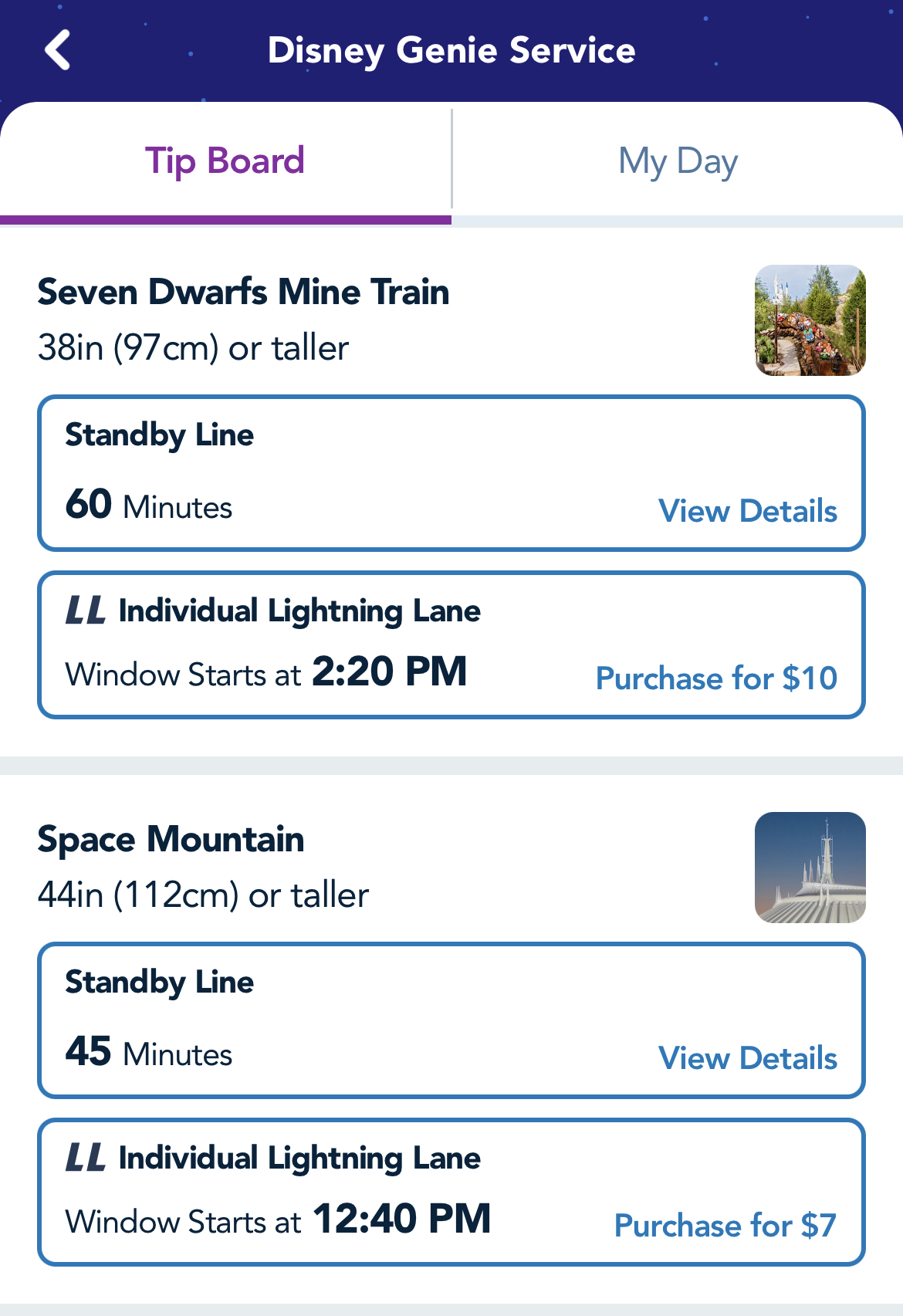View Details for Space Mountain standby line
The width and height of the screenshot is (903, 1316).
click(747, 1058)
